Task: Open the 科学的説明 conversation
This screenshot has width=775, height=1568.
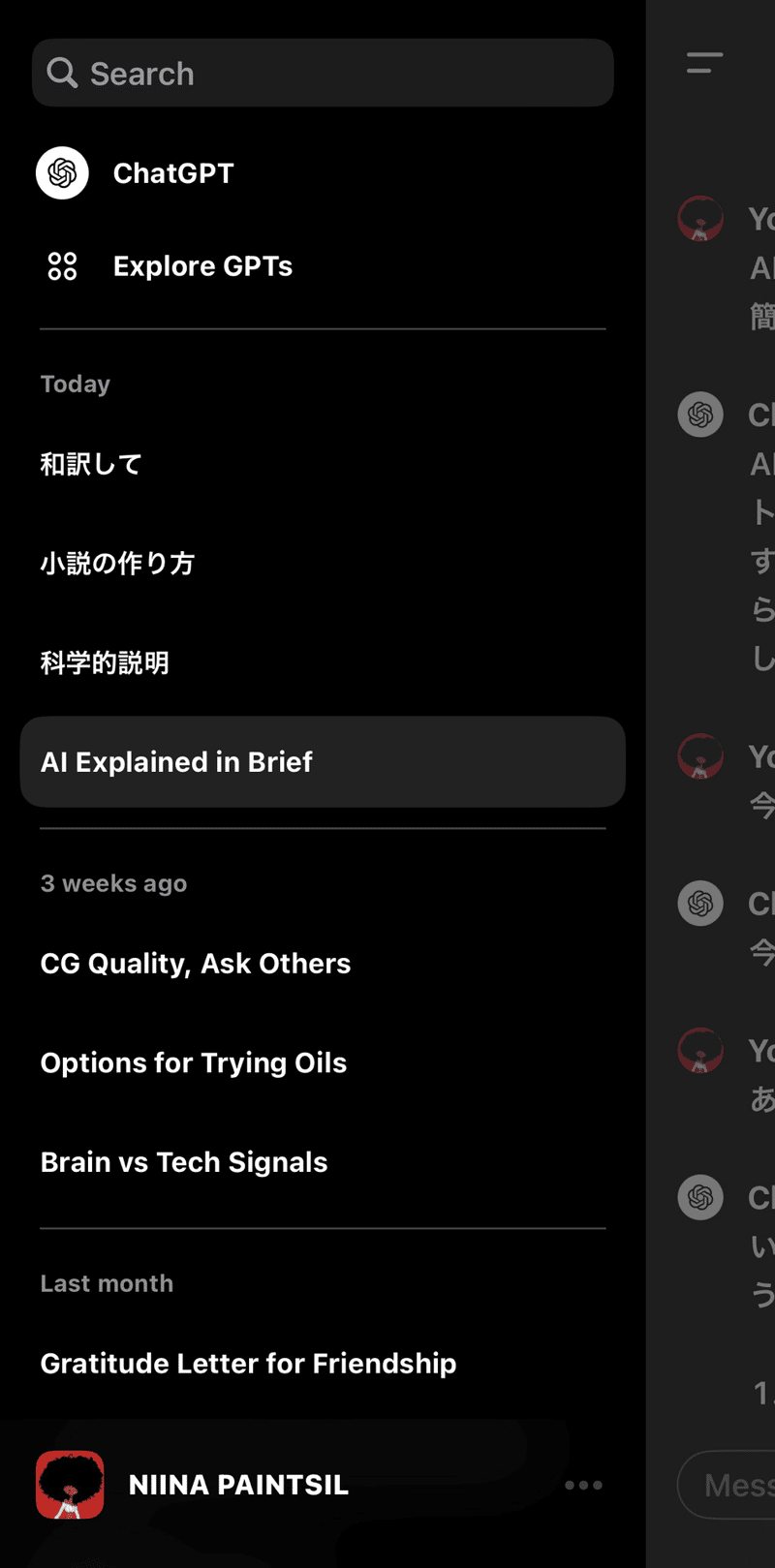Action: point(105,663)
